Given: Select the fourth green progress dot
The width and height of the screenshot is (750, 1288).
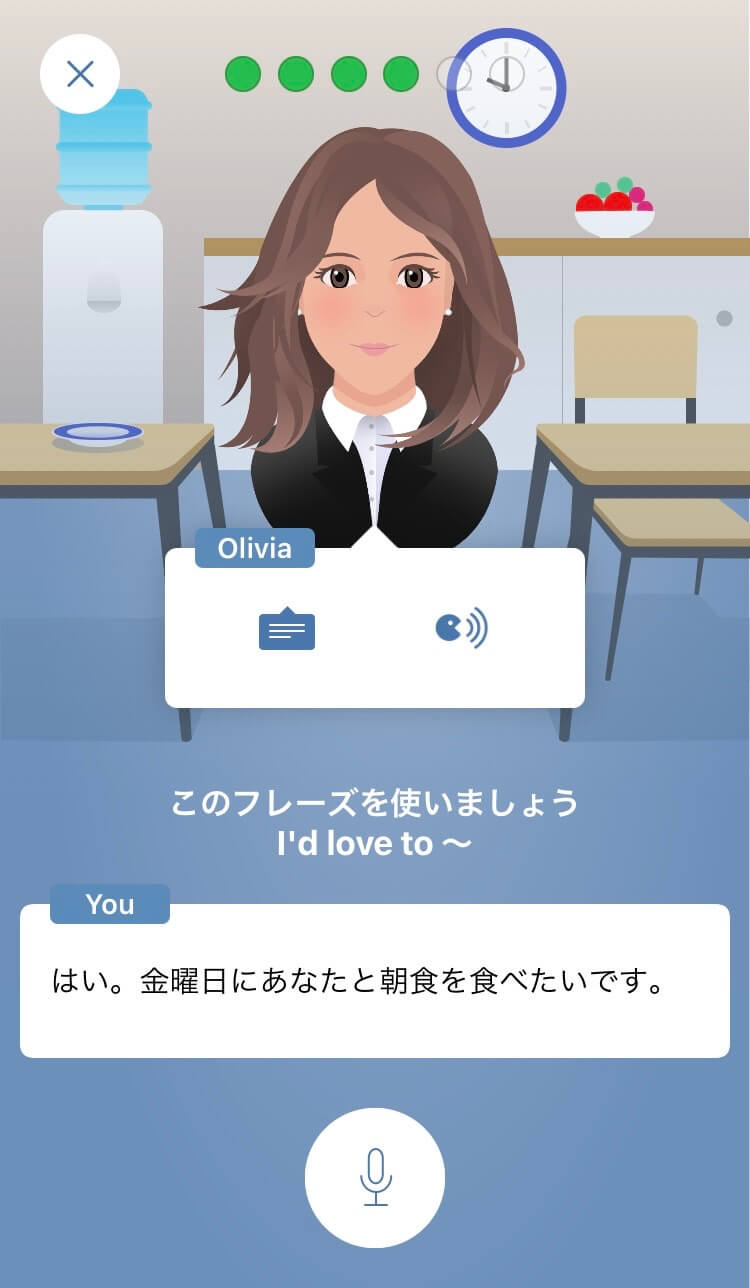Looking at the screenshot, I should pos(398,74).
